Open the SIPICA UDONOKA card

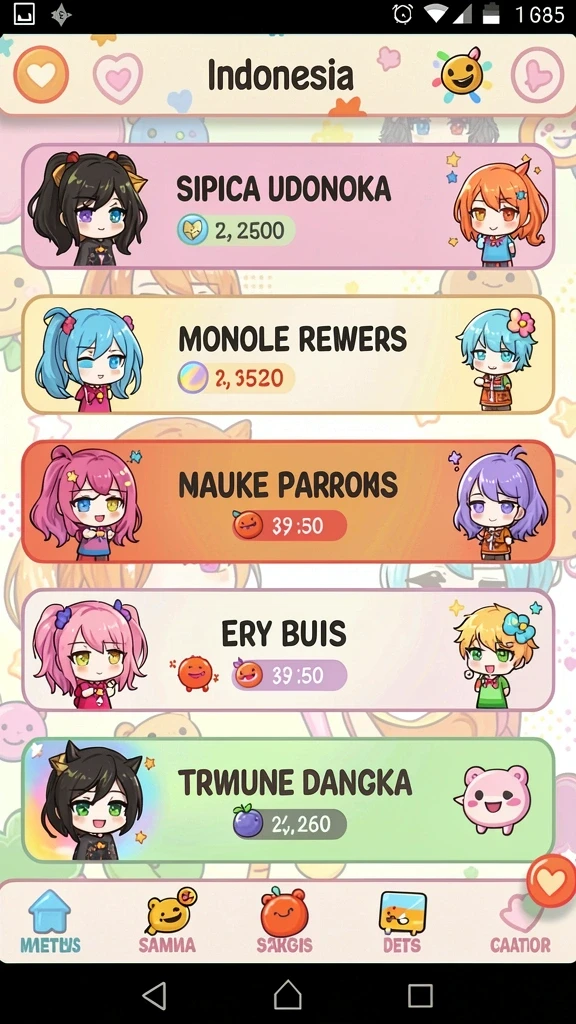[288, 206]
